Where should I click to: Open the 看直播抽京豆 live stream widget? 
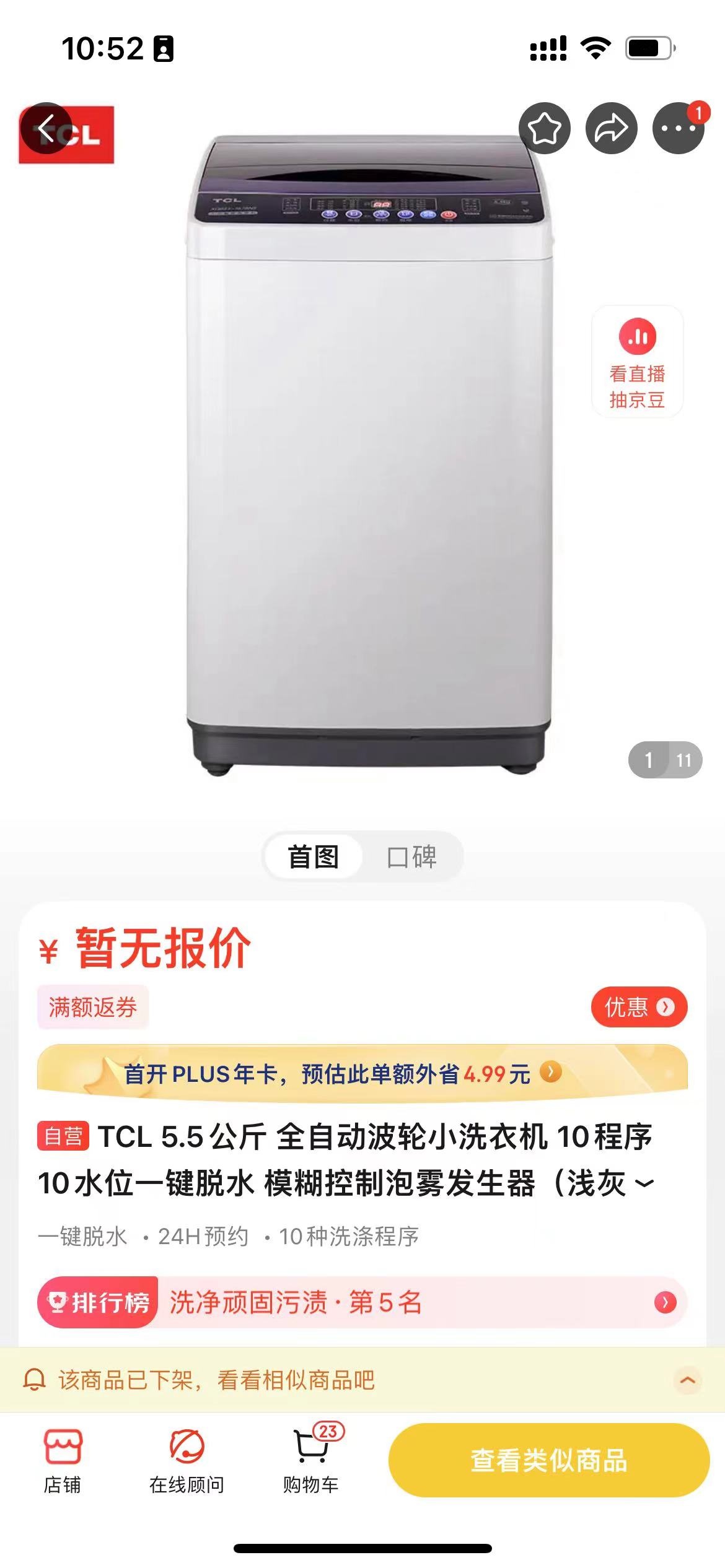(637, 362)
